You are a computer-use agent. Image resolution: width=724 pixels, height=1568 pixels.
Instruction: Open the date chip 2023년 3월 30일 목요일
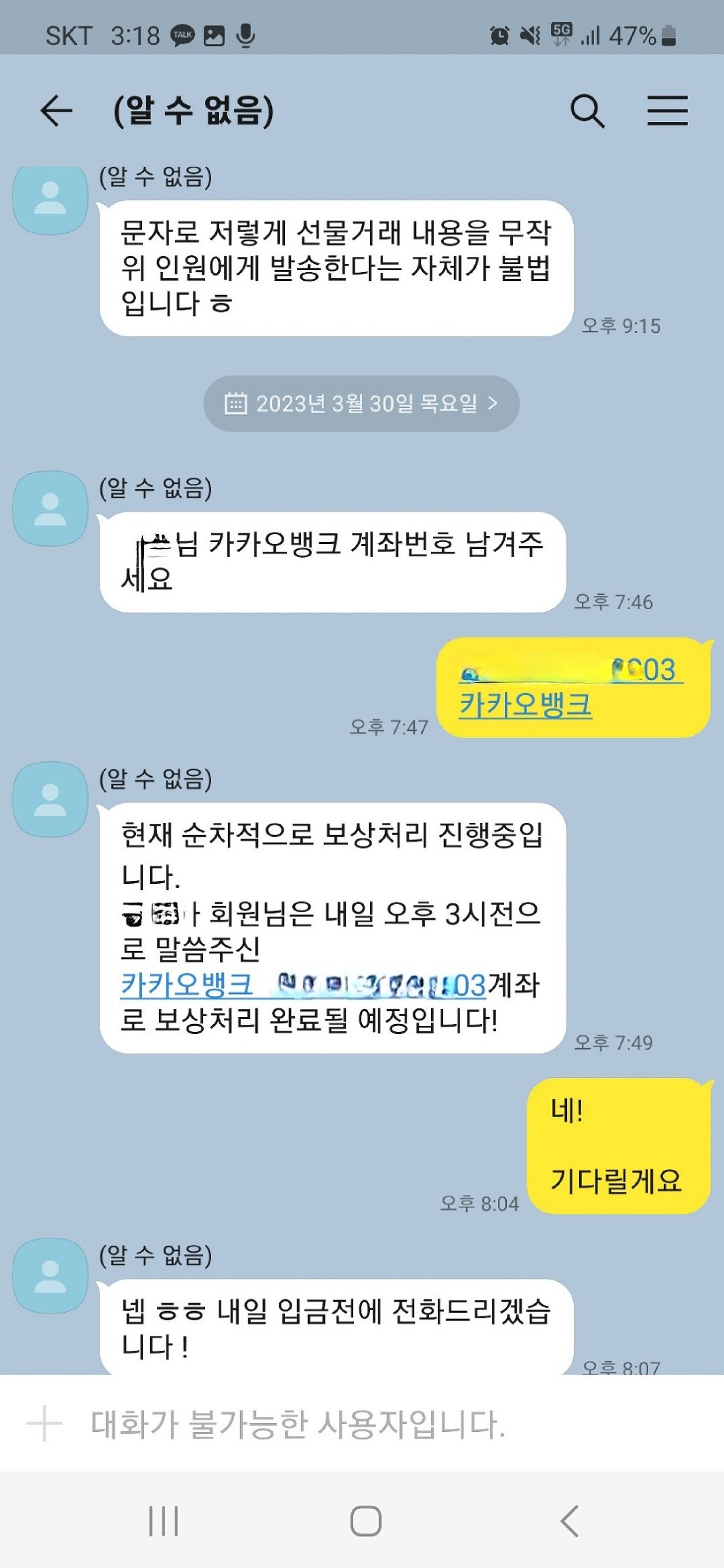[x=361, y=404]
